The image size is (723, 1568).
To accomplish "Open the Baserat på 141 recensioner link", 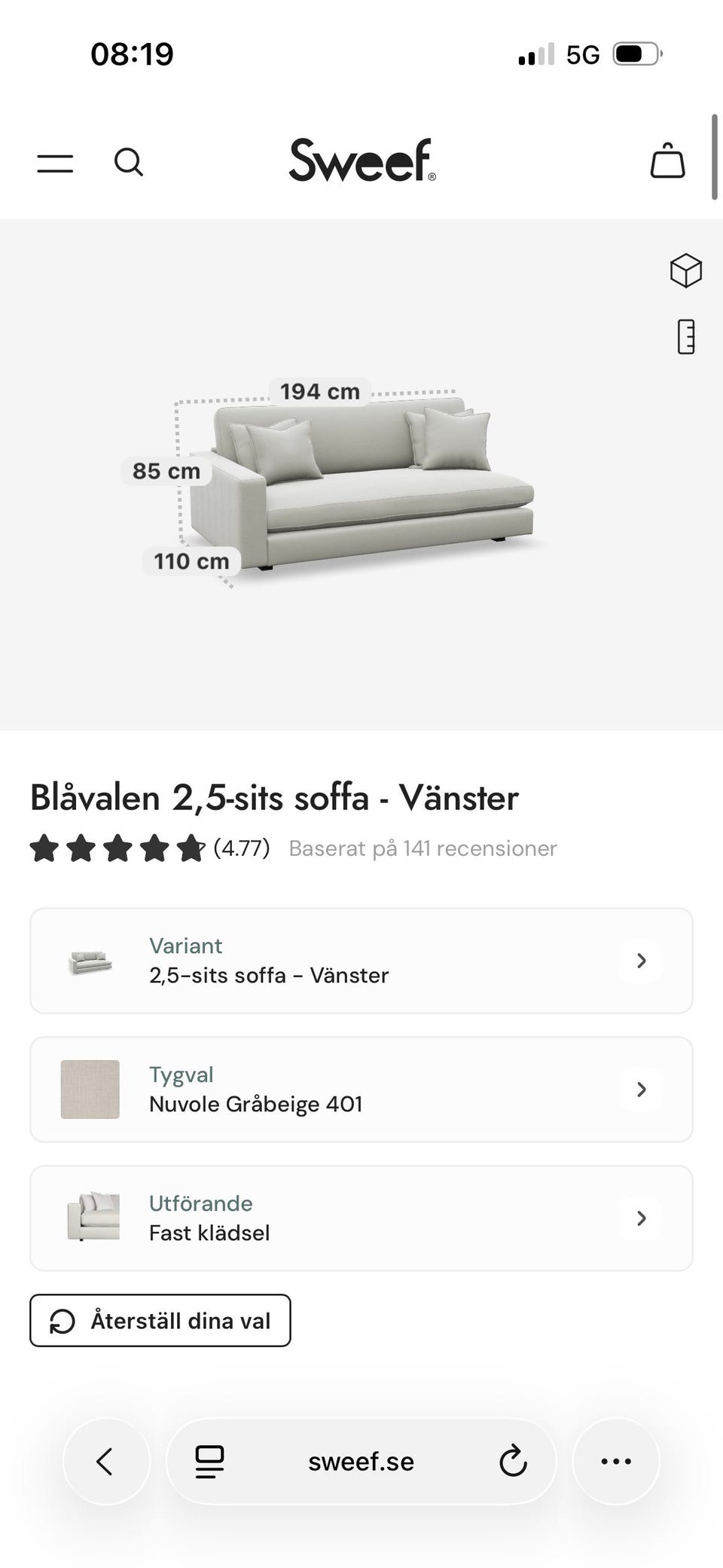I will click(422, 847).
